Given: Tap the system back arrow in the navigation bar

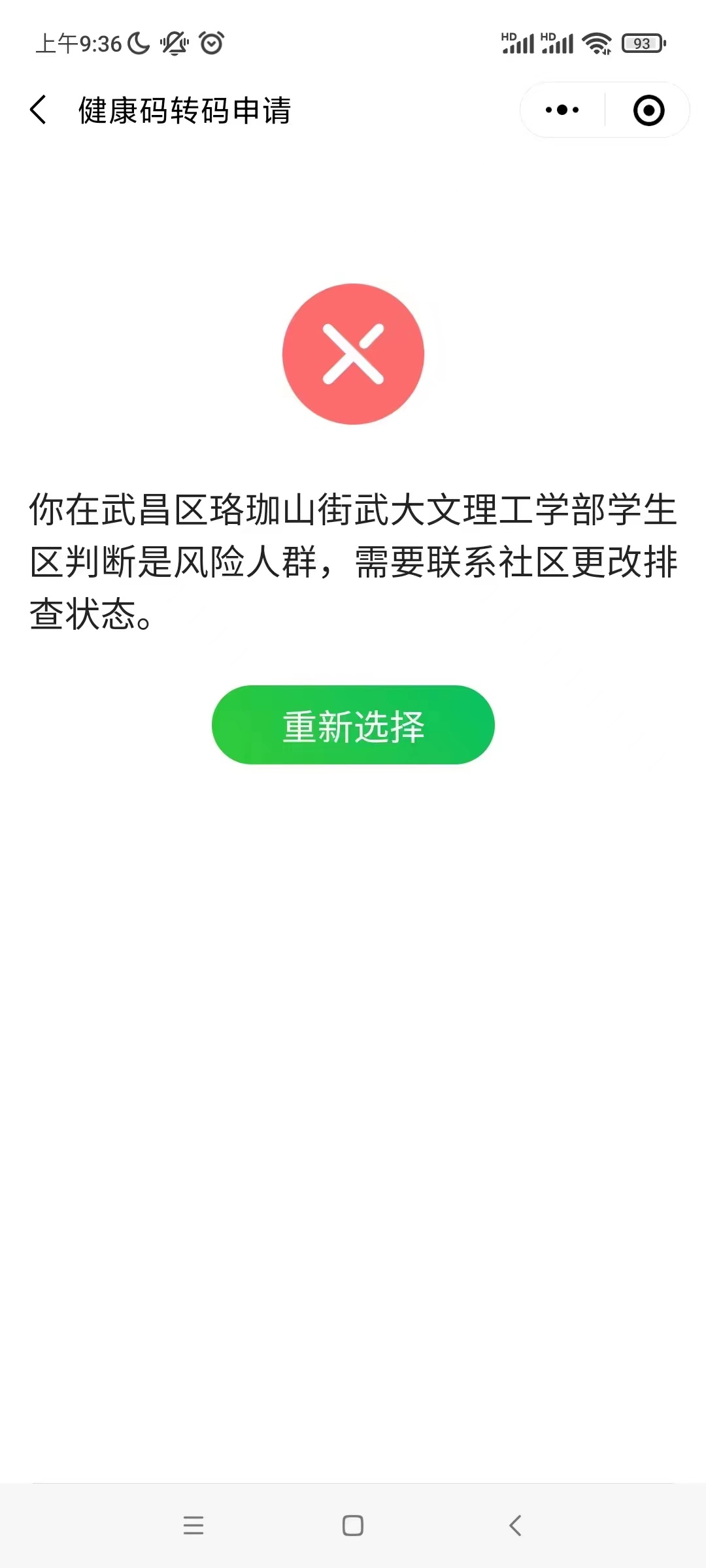Looking at the screenshot, I should (515, 1526).
